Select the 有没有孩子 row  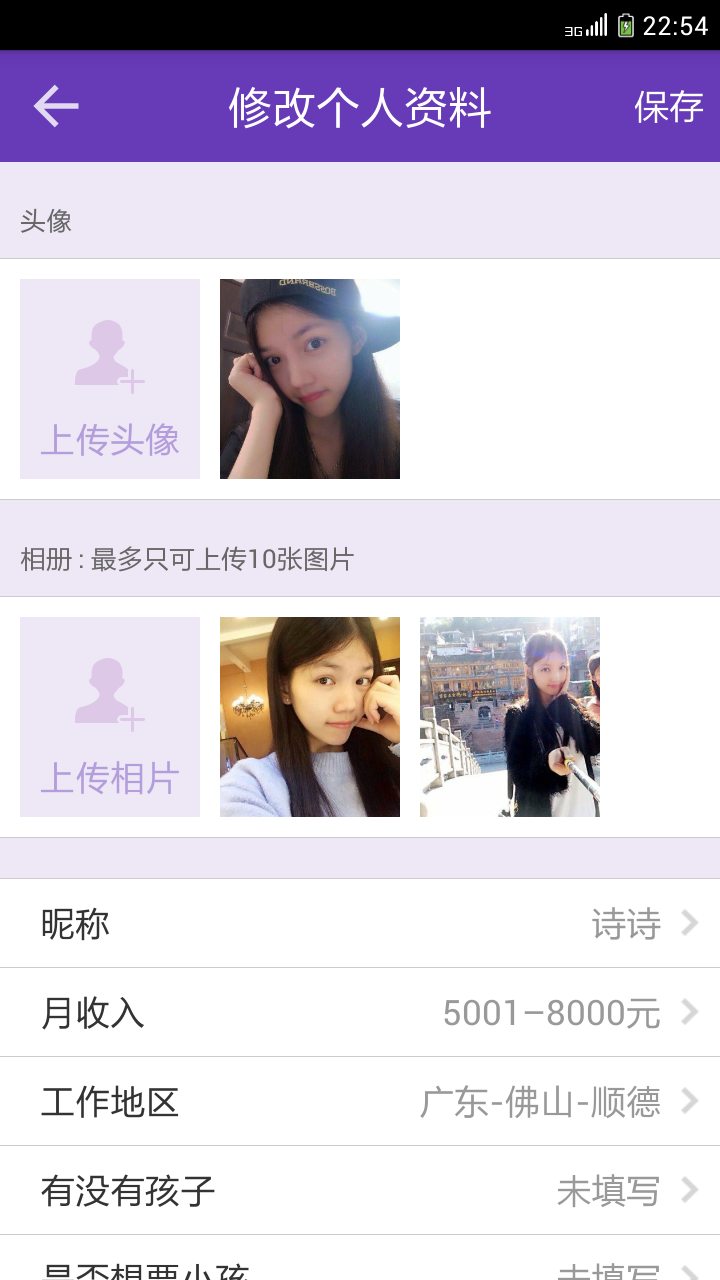pyautogui.click(x=360, y=1190)
